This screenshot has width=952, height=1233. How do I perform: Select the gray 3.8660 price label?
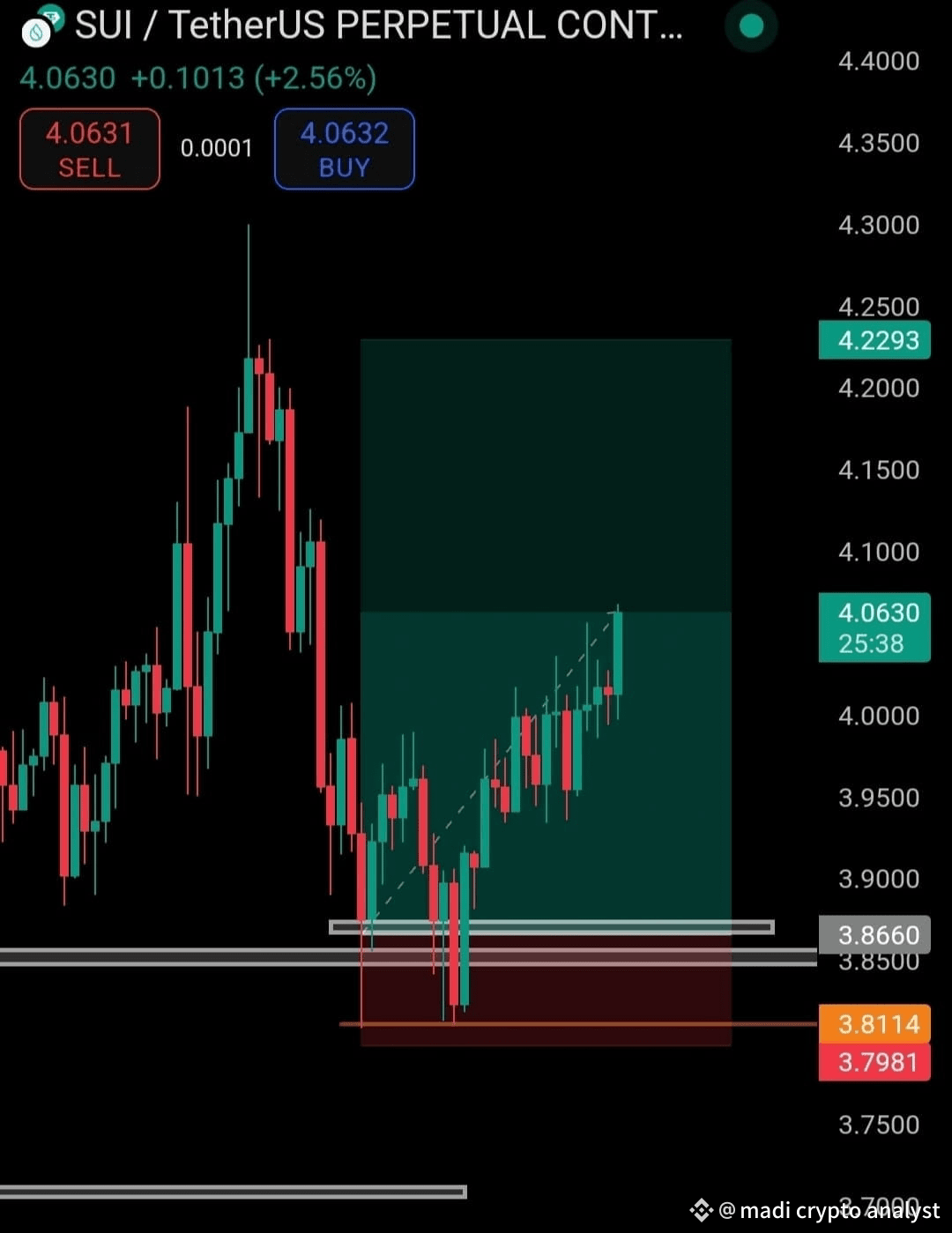[x=874, y=934]
